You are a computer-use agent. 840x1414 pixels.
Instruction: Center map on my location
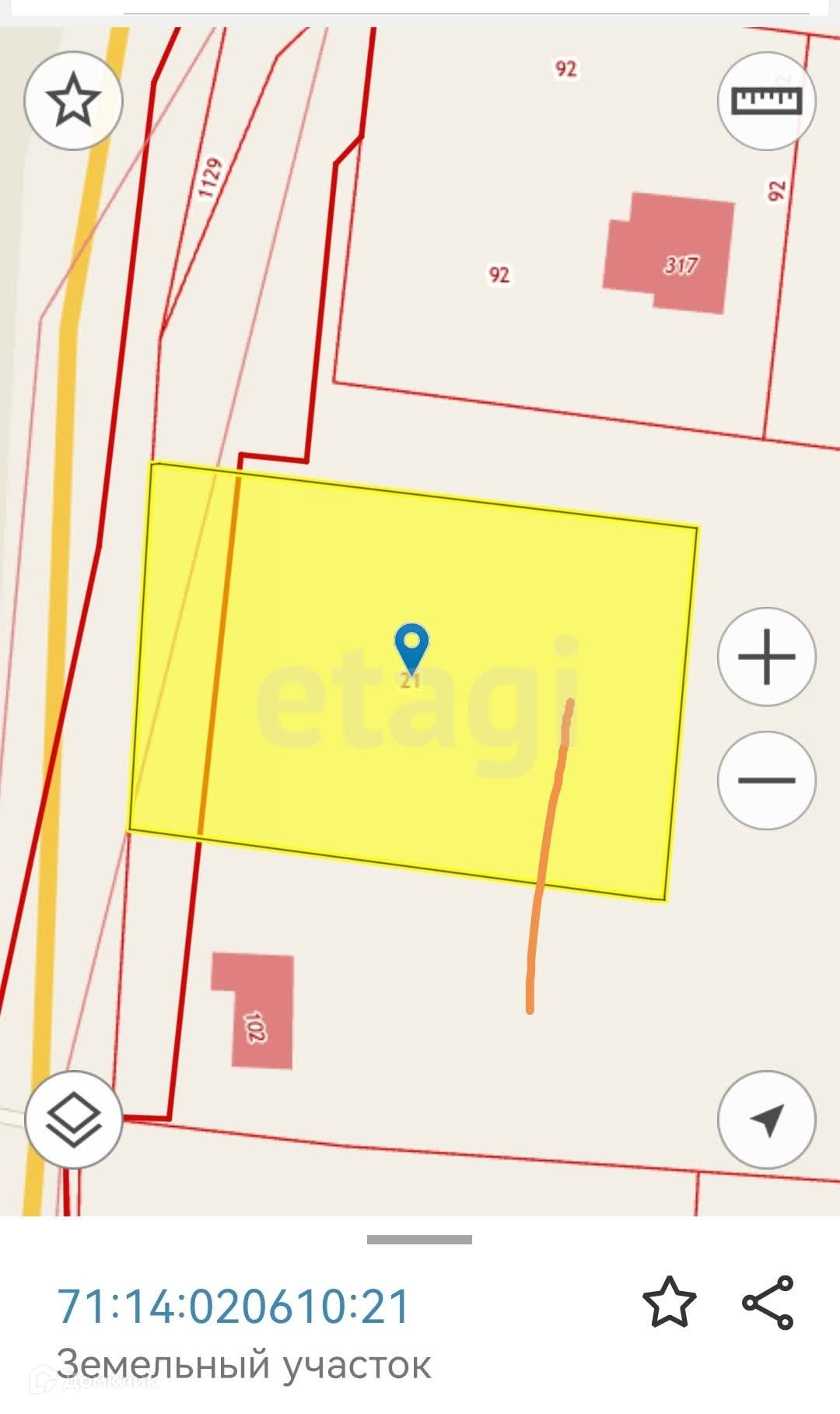[766, 1119]
